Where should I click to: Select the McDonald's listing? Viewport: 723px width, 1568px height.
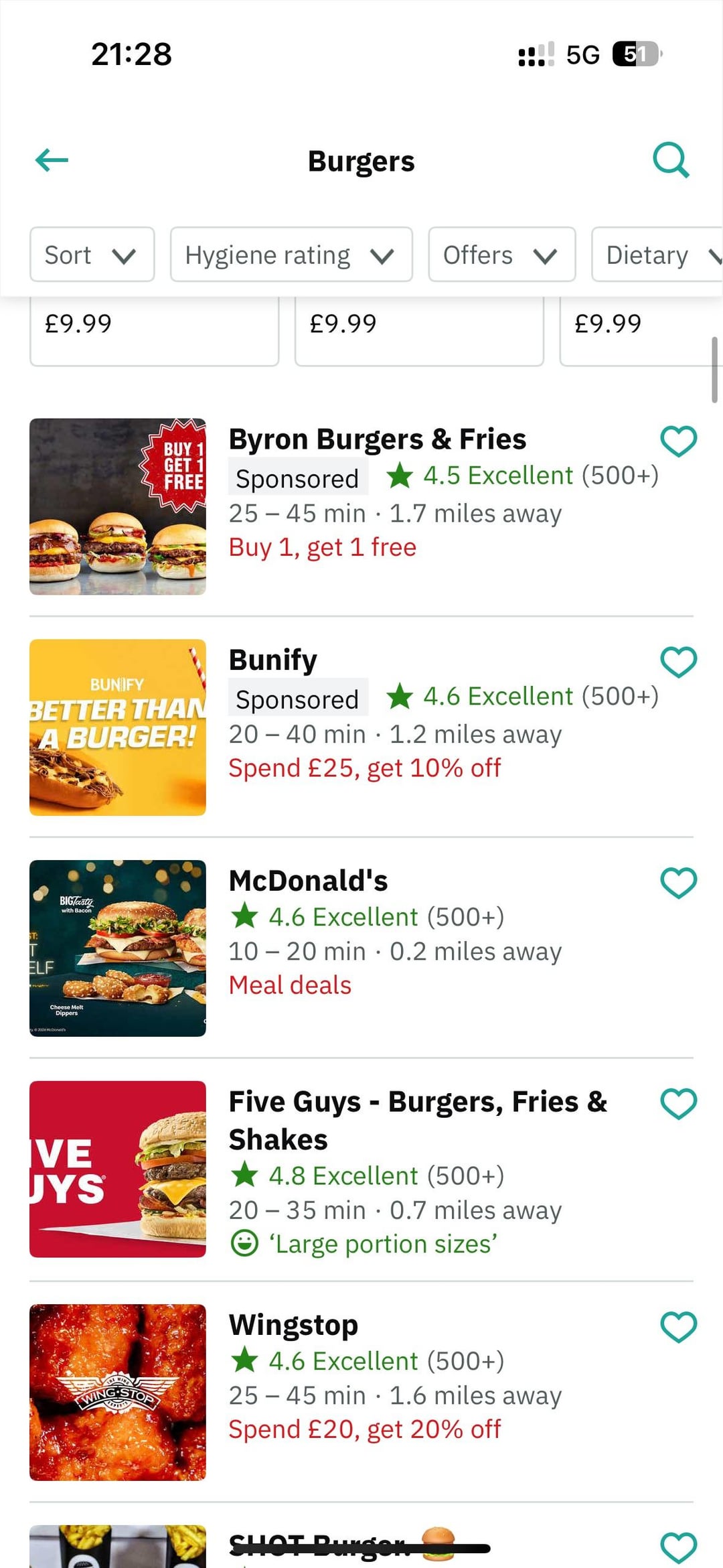pos(308,881)
